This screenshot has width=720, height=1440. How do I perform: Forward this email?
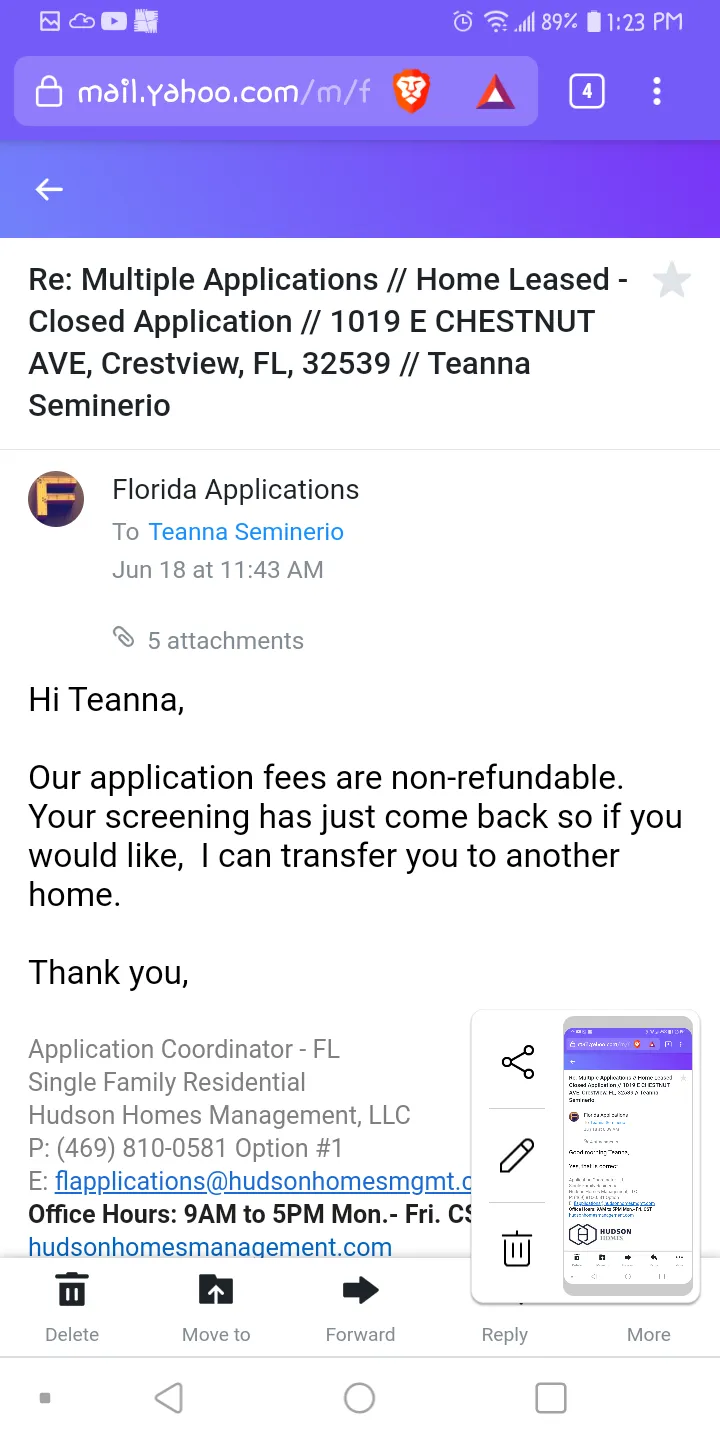[x=360, y=1306]
